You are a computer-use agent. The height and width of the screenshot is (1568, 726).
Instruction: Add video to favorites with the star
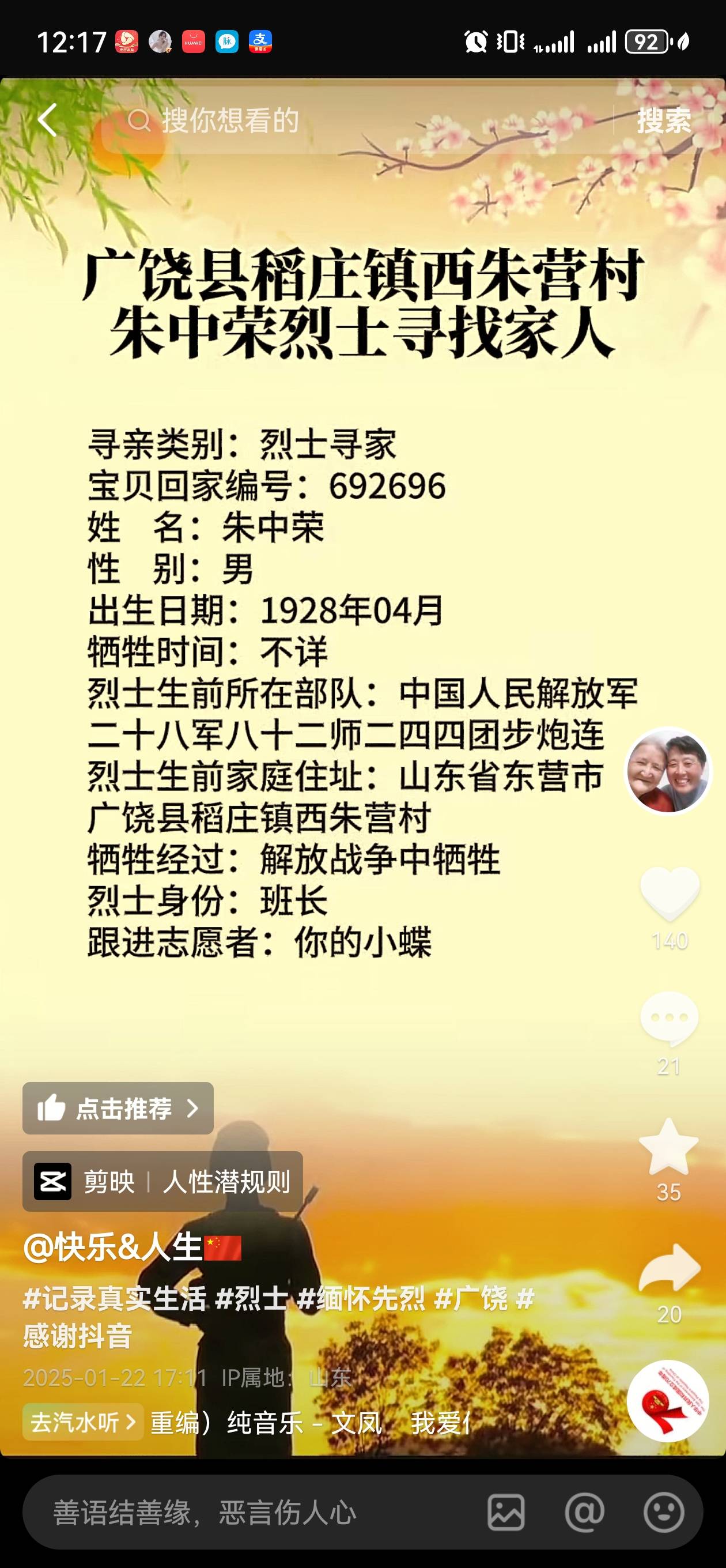click(x=669, y=1146)
